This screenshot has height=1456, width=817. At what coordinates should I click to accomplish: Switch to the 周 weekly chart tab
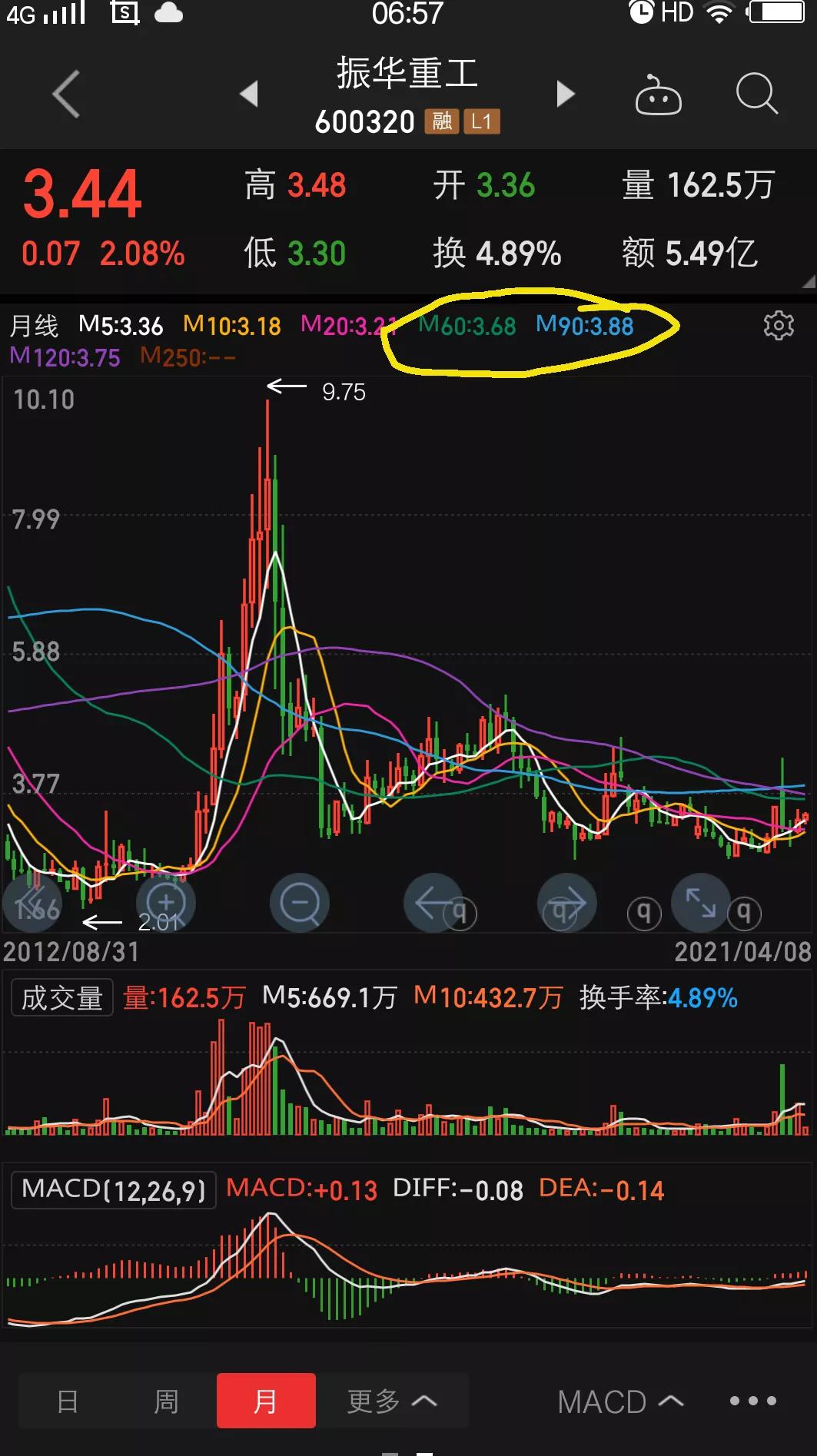tap(167, 1400)
